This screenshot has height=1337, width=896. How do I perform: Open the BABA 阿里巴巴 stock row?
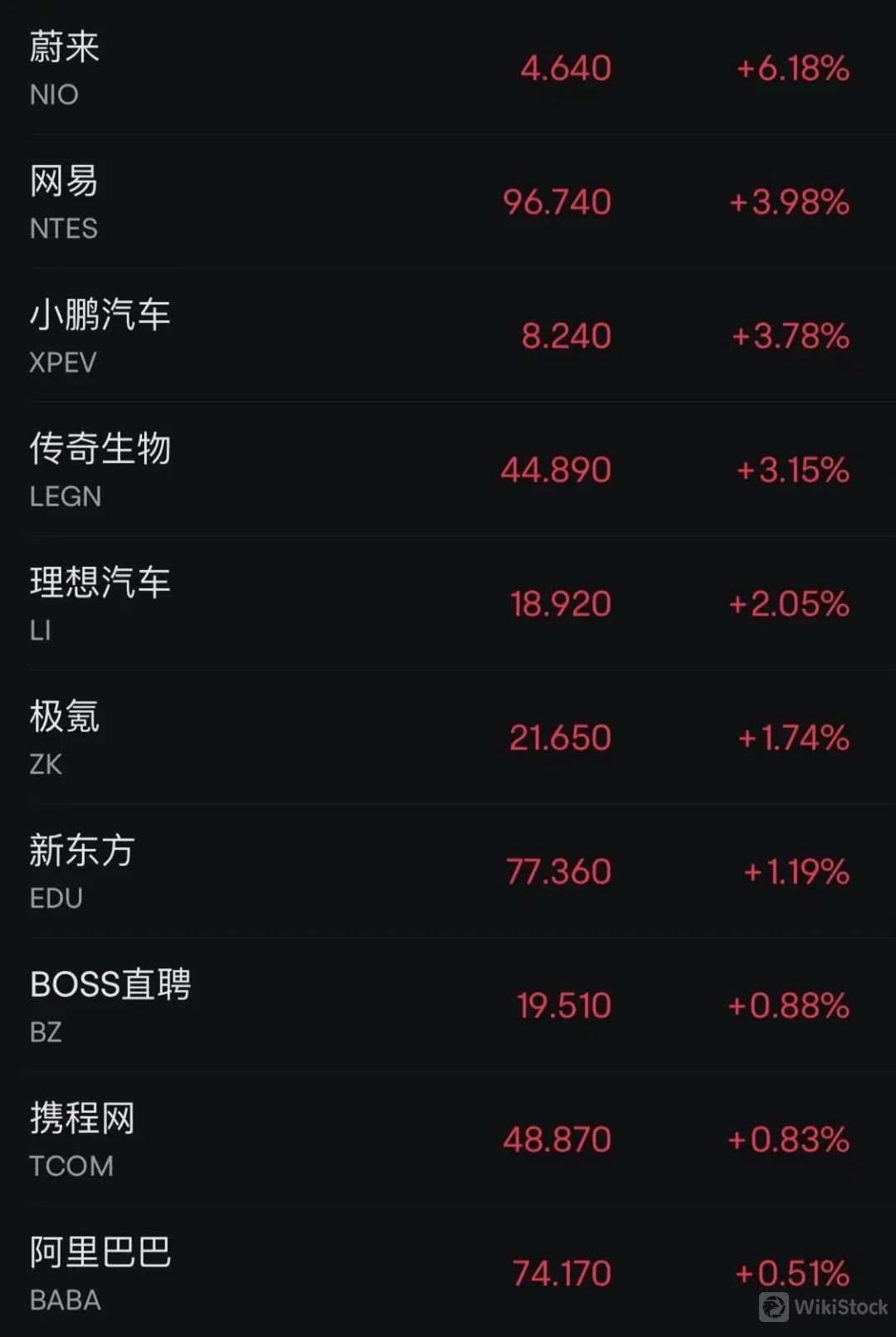coord(448,1273)
